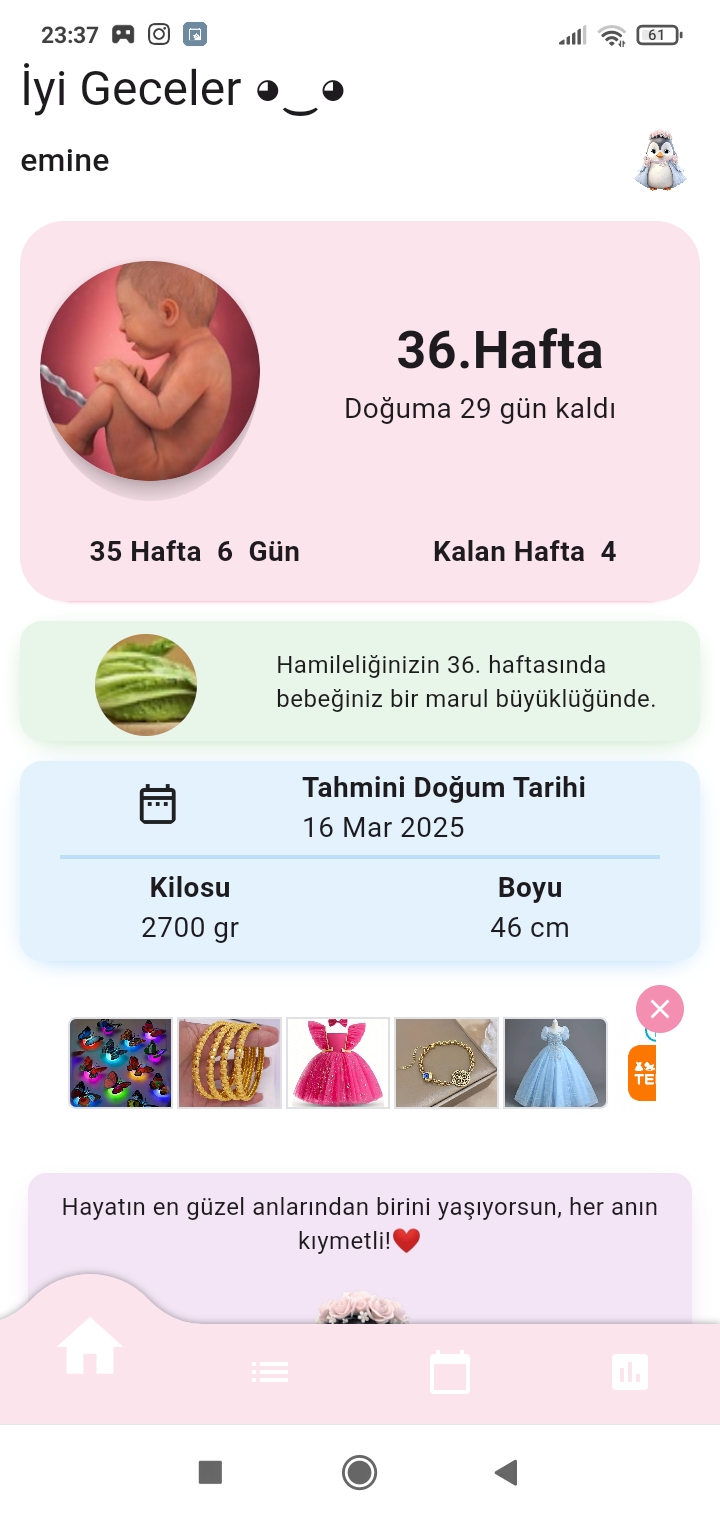Open the blue gown ad
Screen dimensions: 720x1520
pyautogui.click(x=555, y=1063)
